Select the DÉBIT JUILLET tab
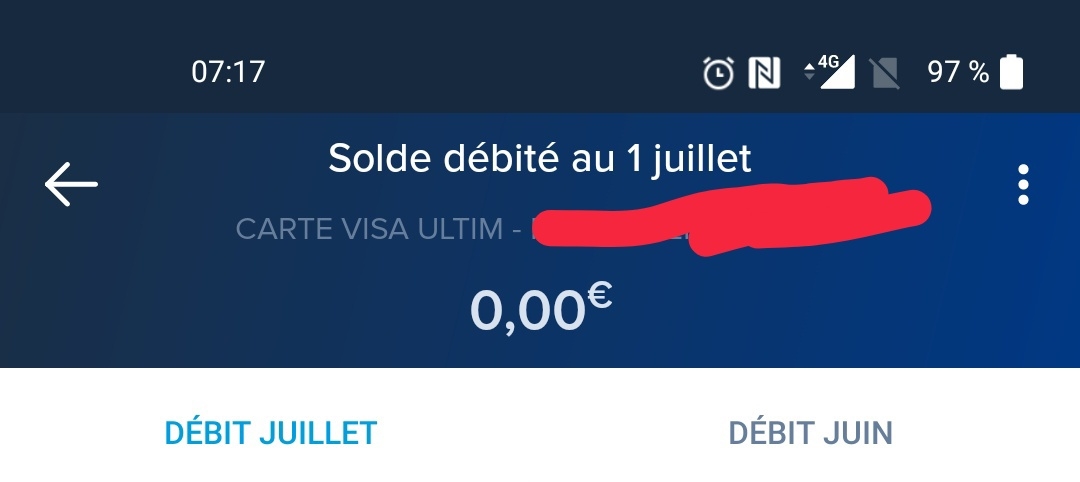 click(x=270, y=433)
